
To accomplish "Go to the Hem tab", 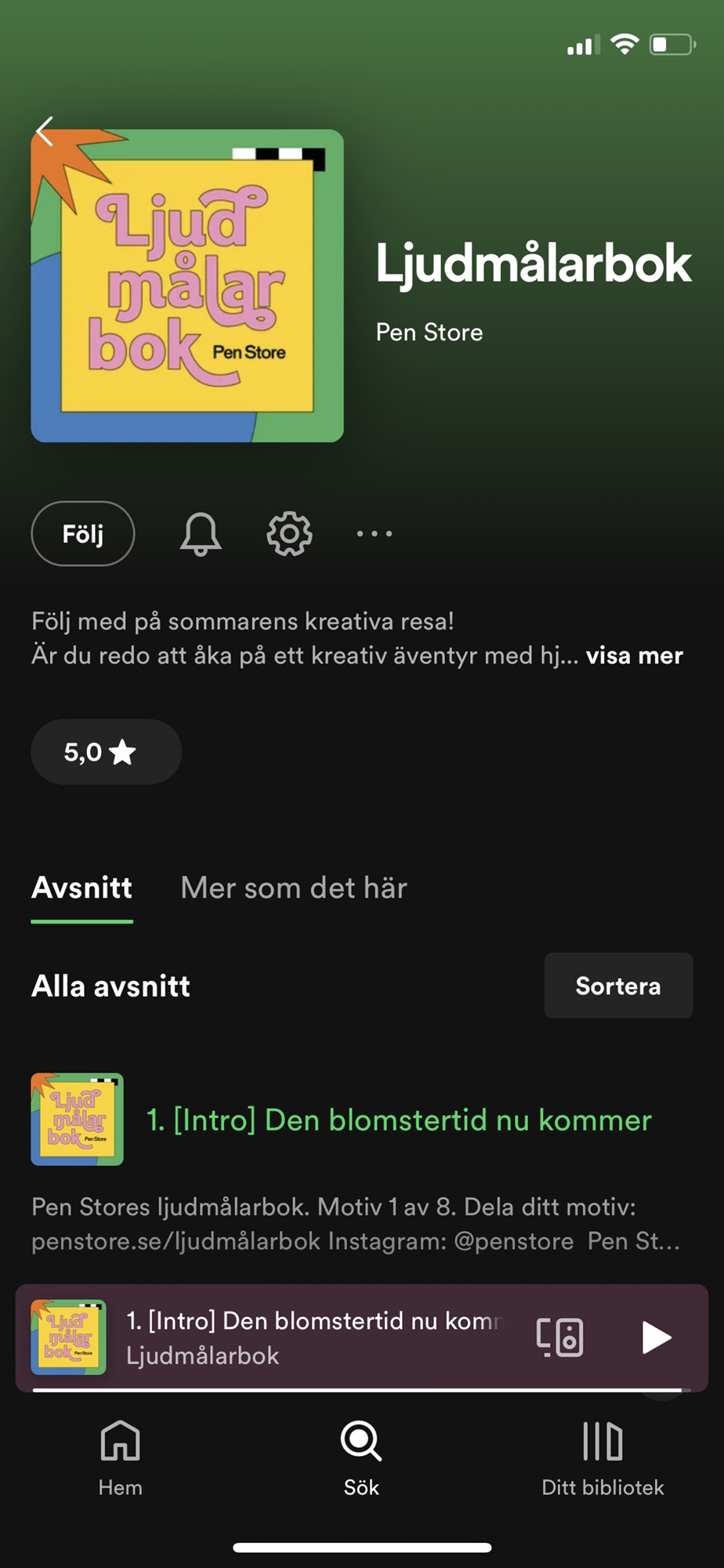I will [120, 1458].
